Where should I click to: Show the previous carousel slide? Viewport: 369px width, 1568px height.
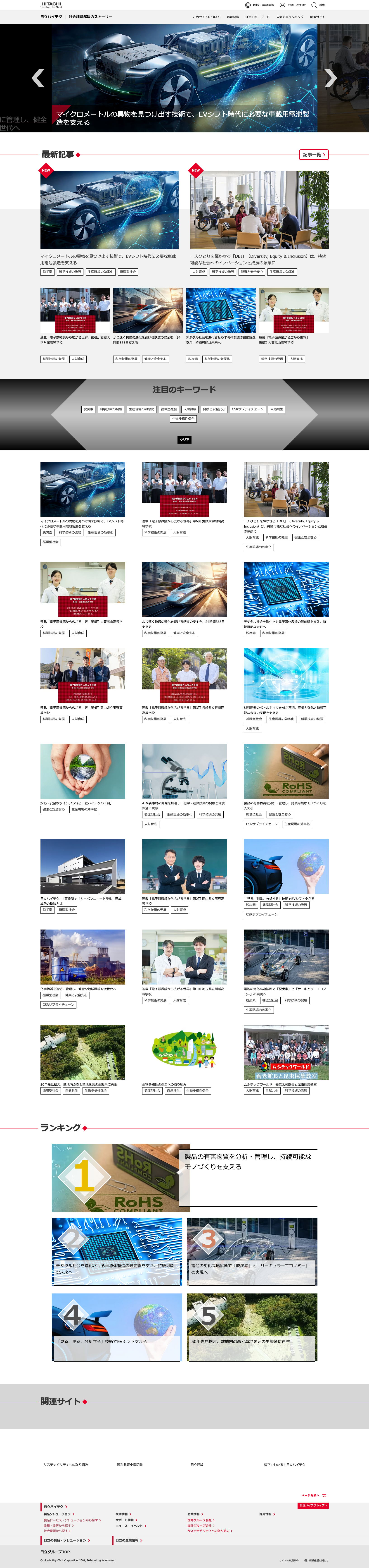coord(38,78)
